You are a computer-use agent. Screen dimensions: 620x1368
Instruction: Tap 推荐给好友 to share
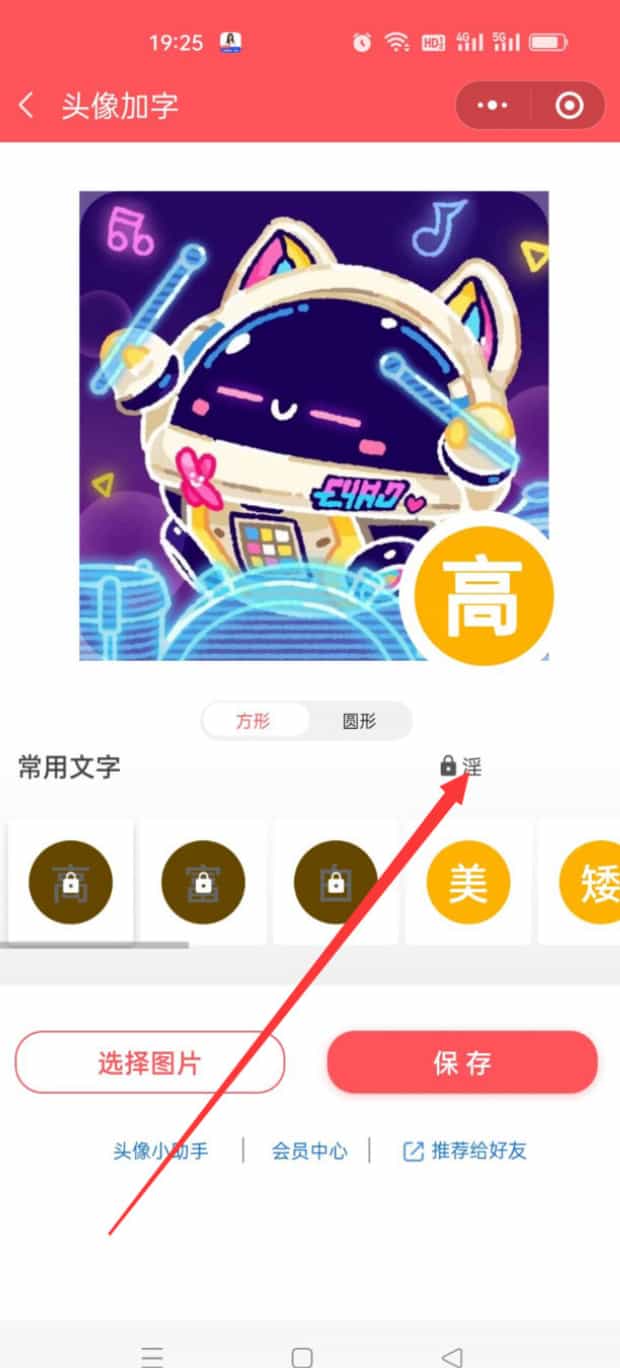coord(465,1151)
